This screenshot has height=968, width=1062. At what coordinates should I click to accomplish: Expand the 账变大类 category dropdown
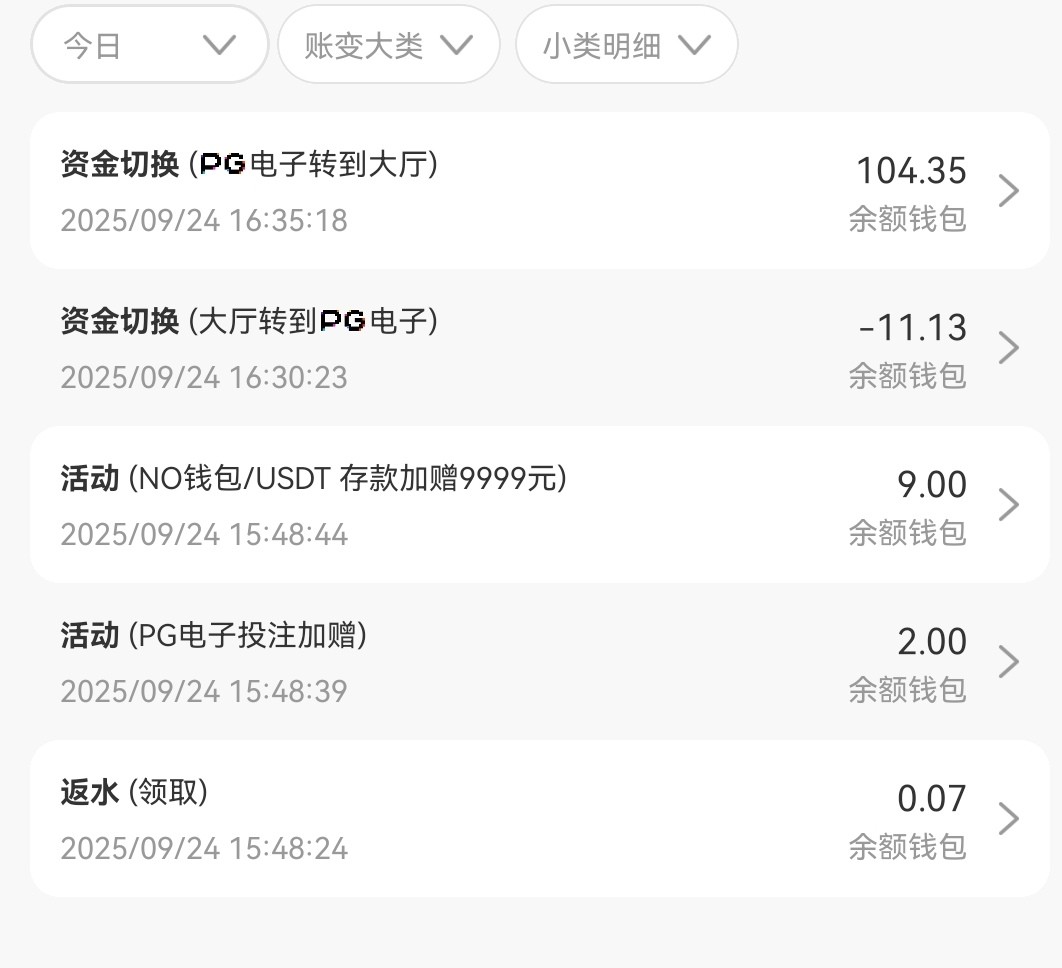[x=388, y=45]
